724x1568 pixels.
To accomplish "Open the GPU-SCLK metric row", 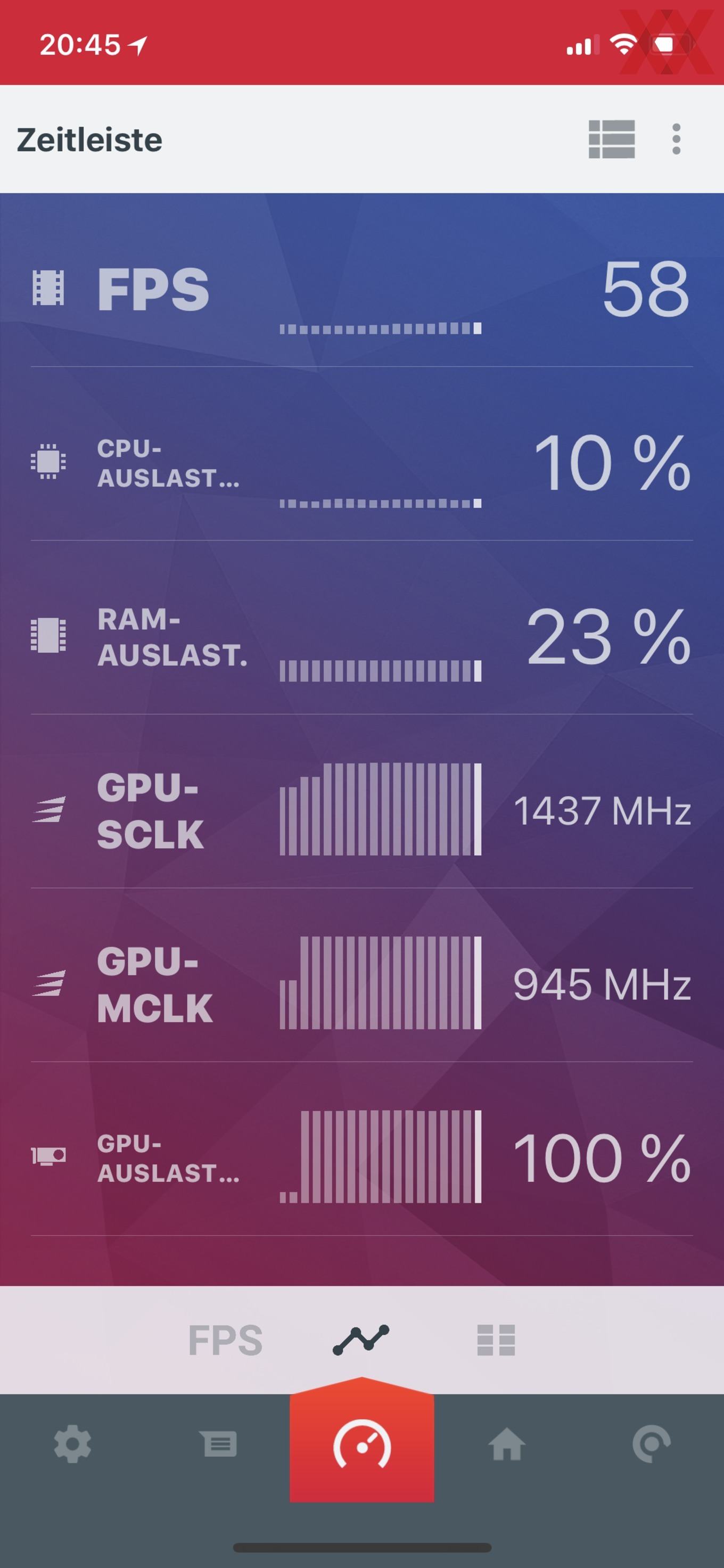I will coord(362,810).
